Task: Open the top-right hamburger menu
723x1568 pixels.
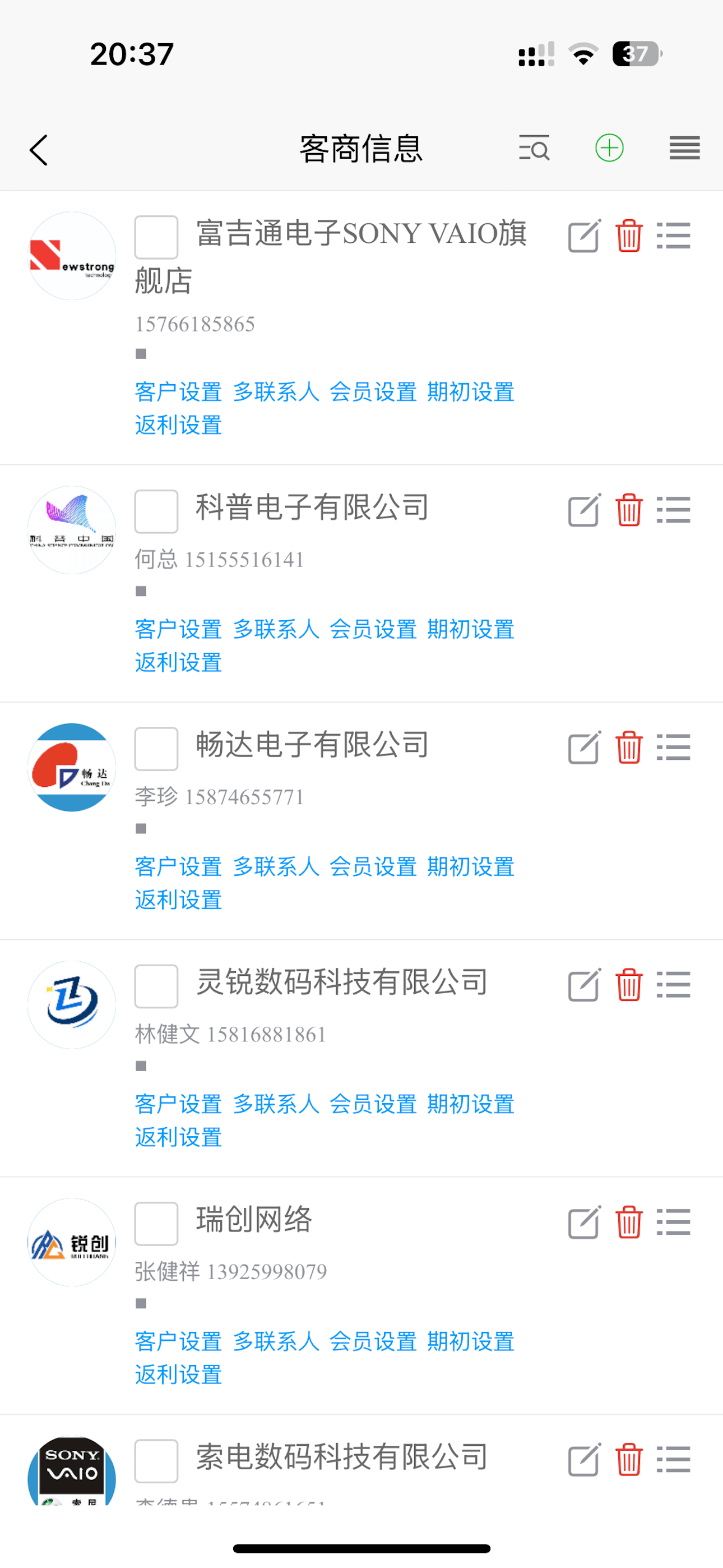Action: point(685,148)
